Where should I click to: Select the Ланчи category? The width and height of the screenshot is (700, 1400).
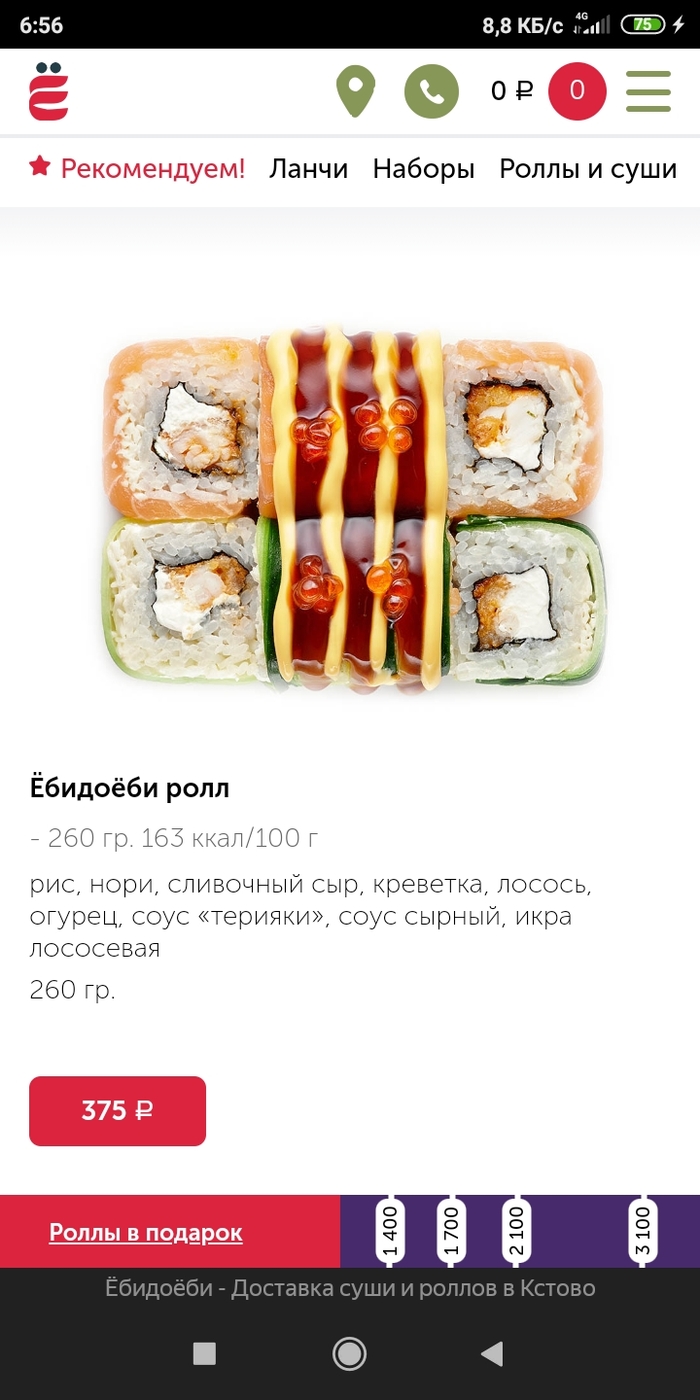(308, 169)
